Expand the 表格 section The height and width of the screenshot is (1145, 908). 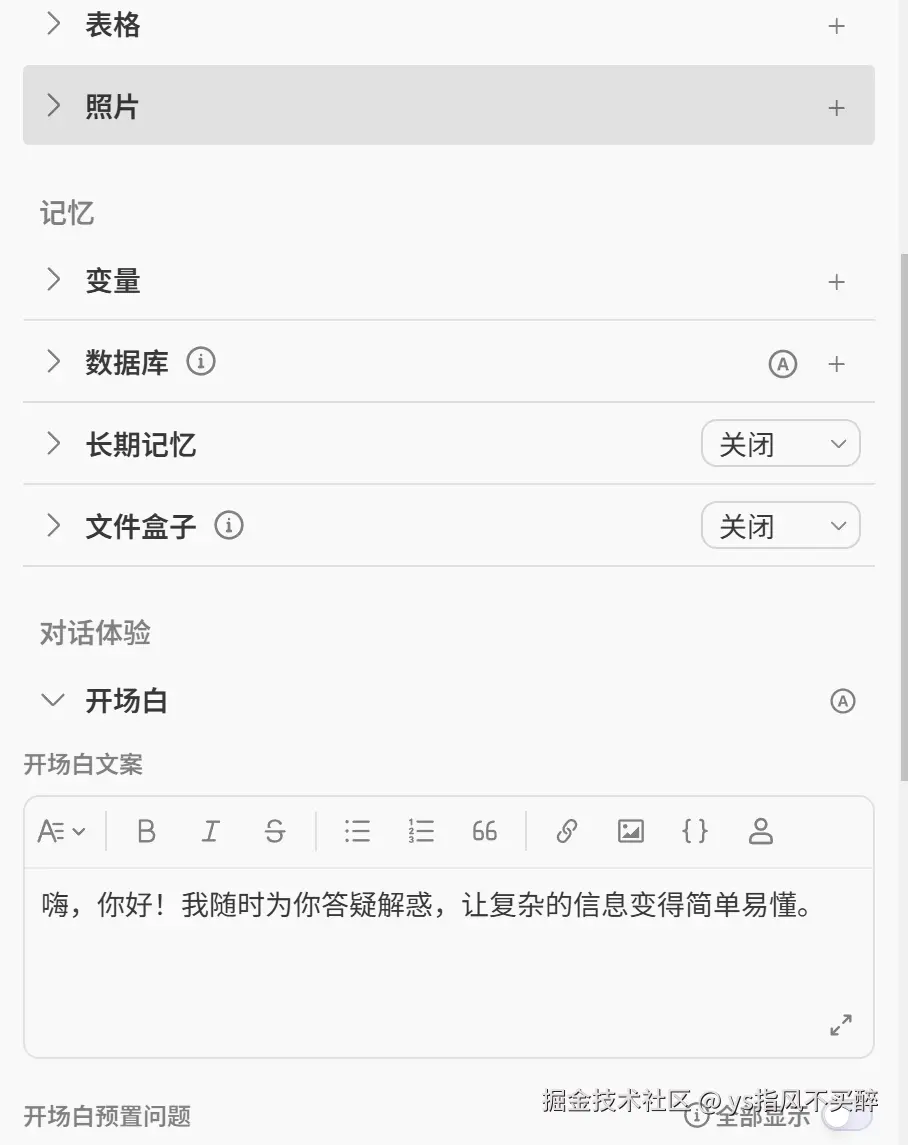click(x=54, y=25)
